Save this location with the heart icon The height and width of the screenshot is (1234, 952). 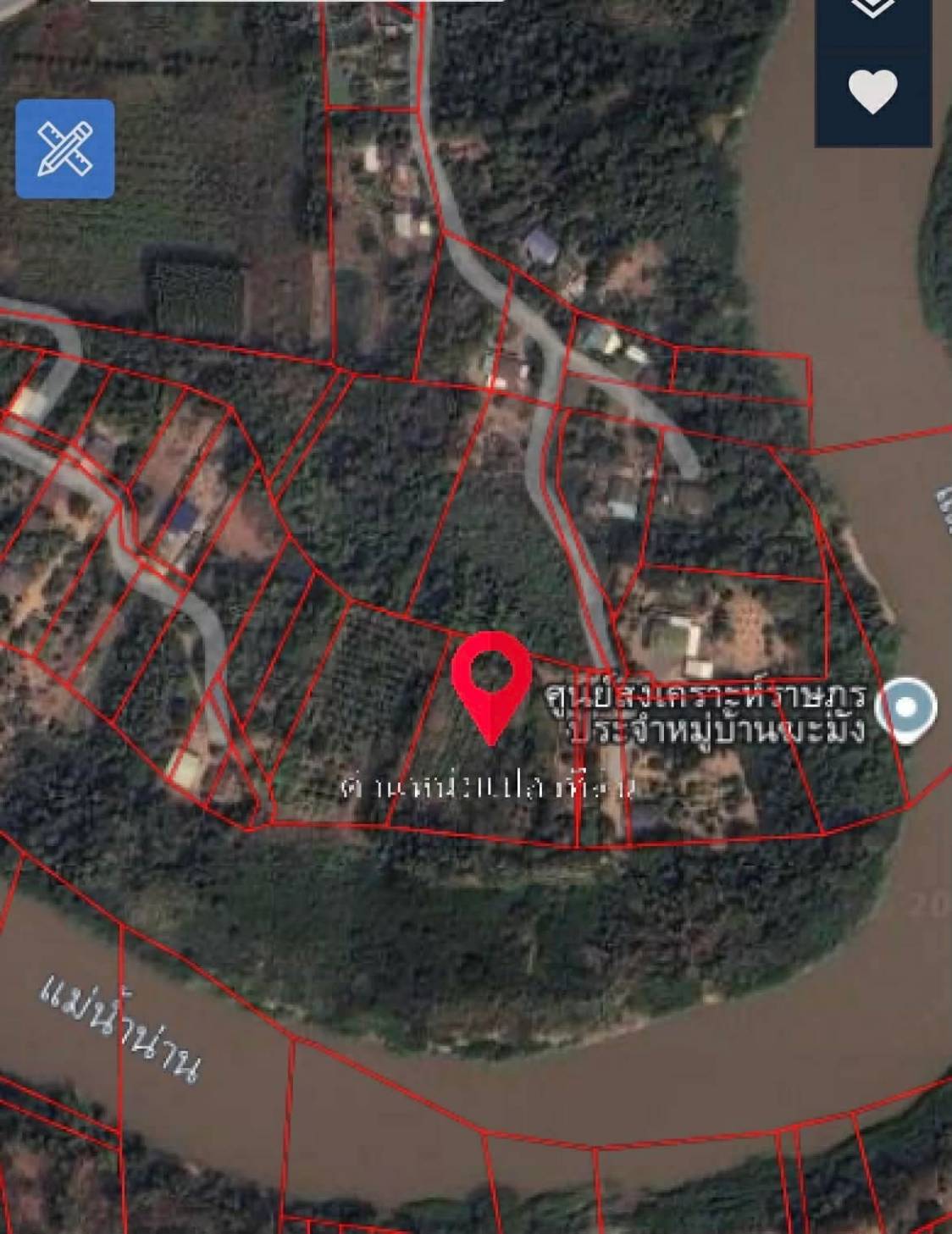(x=873, y=91)
